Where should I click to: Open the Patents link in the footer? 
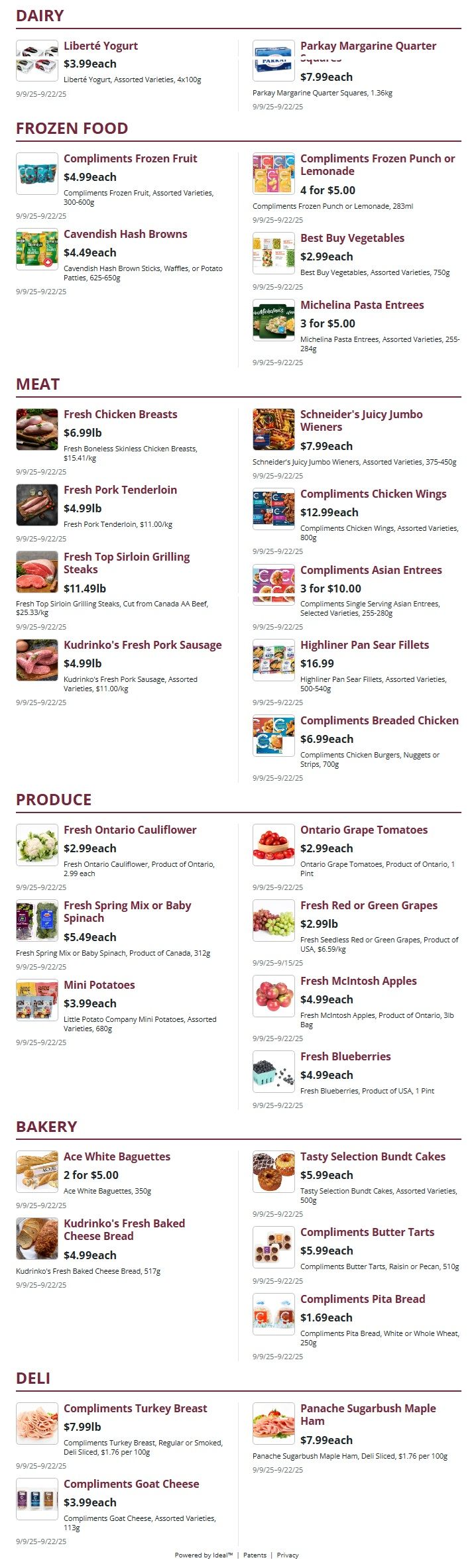255,1555
